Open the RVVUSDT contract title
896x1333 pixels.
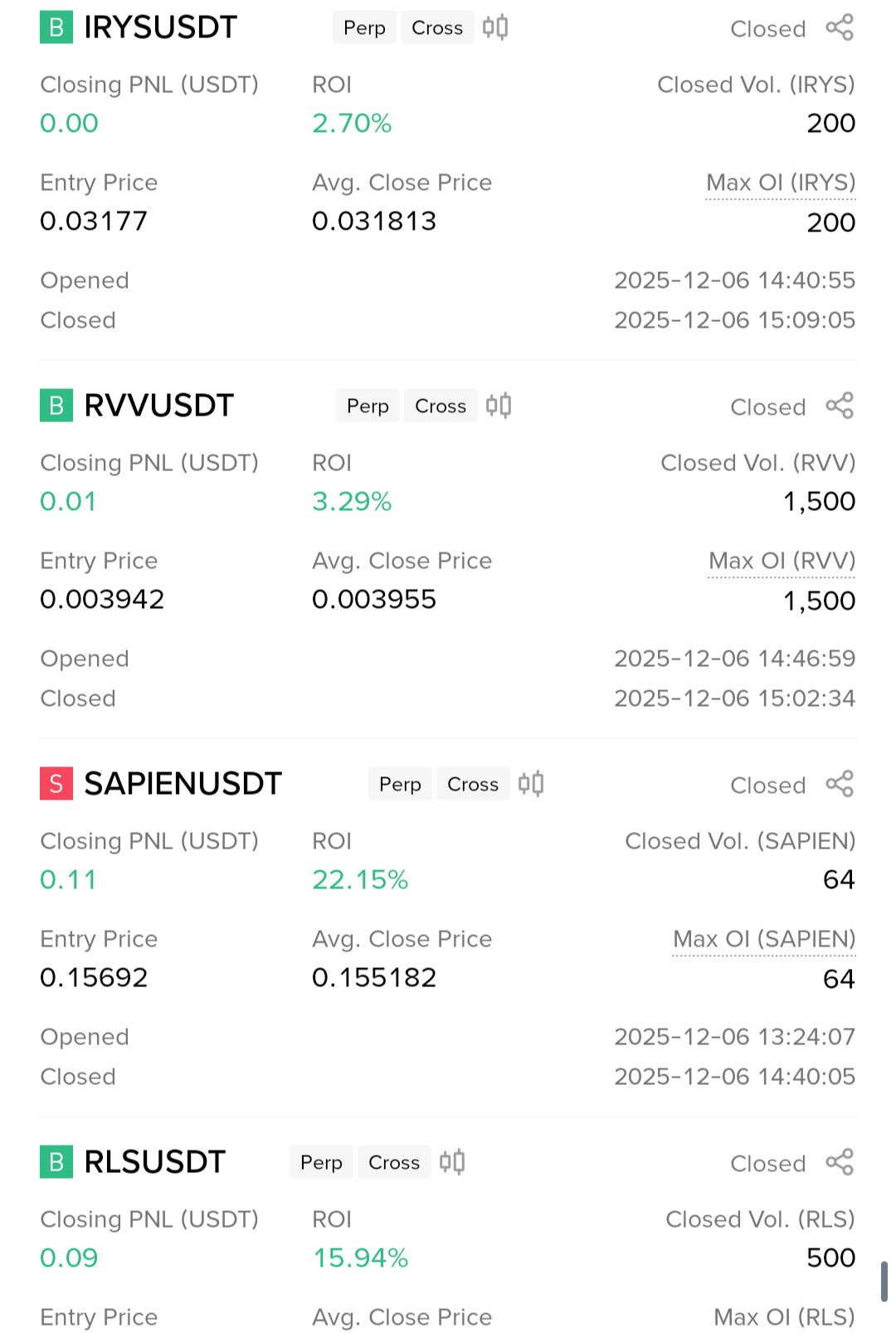click(x=158, y=406)
